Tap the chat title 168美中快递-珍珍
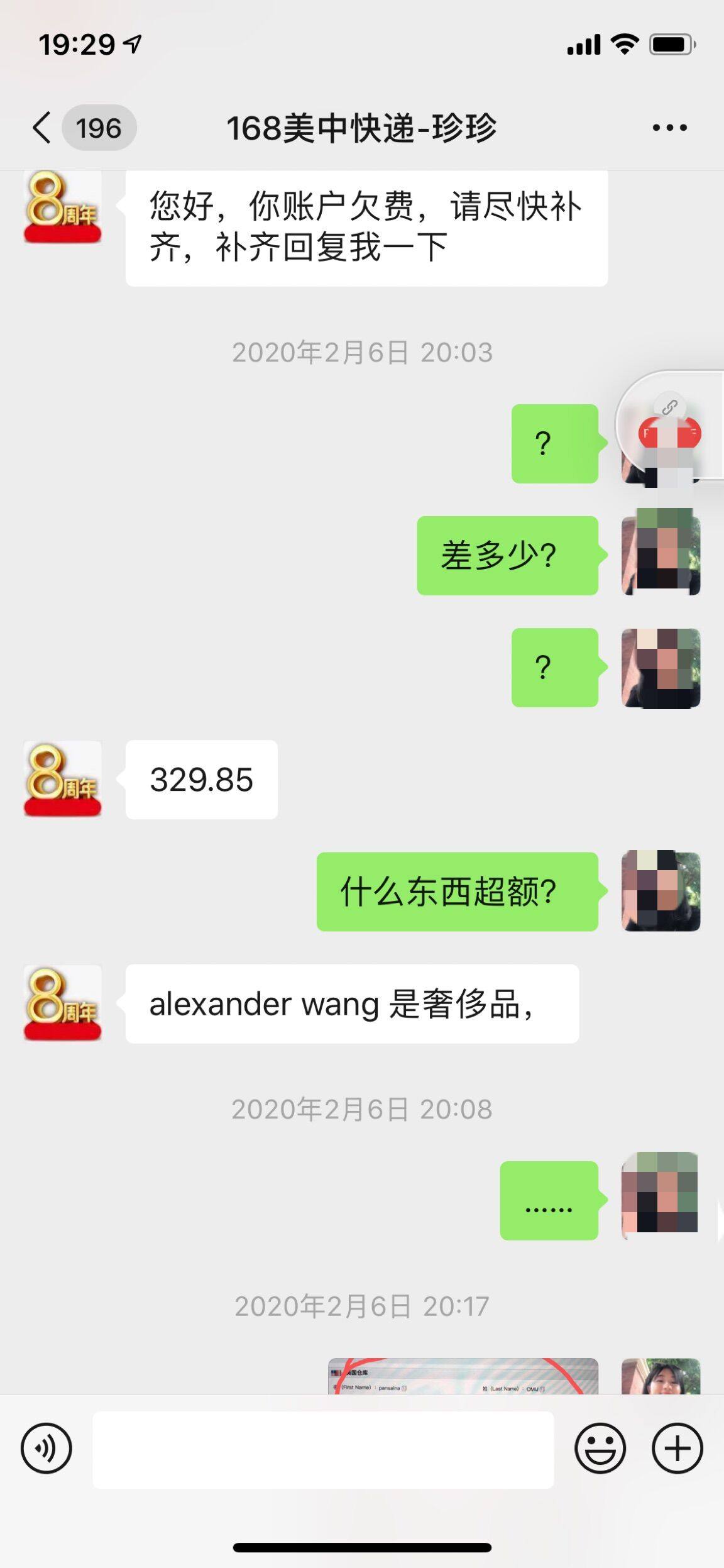This screenshot has height=1568, width=724. pos(362,128)
